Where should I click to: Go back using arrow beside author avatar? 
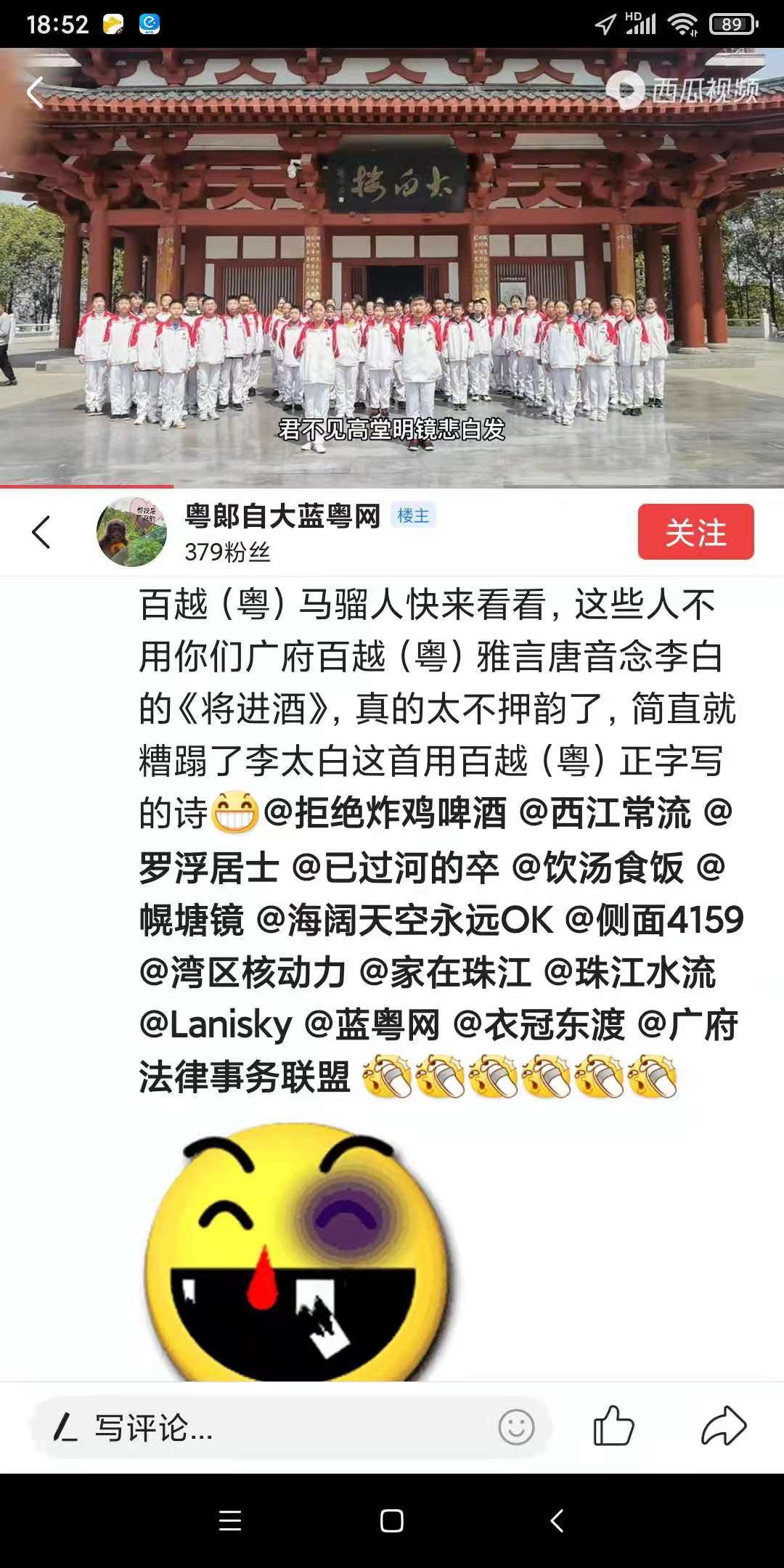[x=41, y=532]
